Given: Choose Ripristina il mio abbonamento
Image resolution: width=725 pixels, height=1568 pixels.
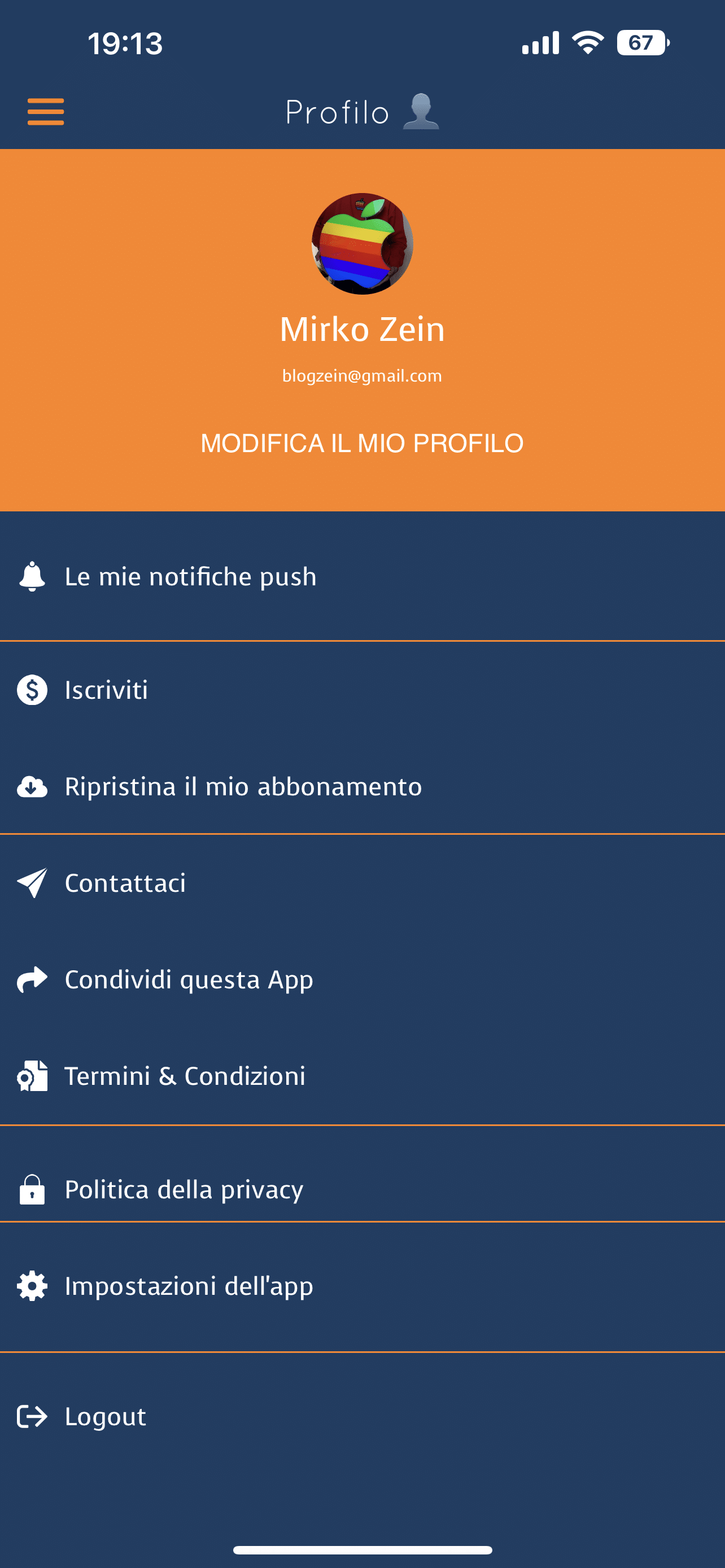Looking at the screenshot, I should [x=362, y=786].
